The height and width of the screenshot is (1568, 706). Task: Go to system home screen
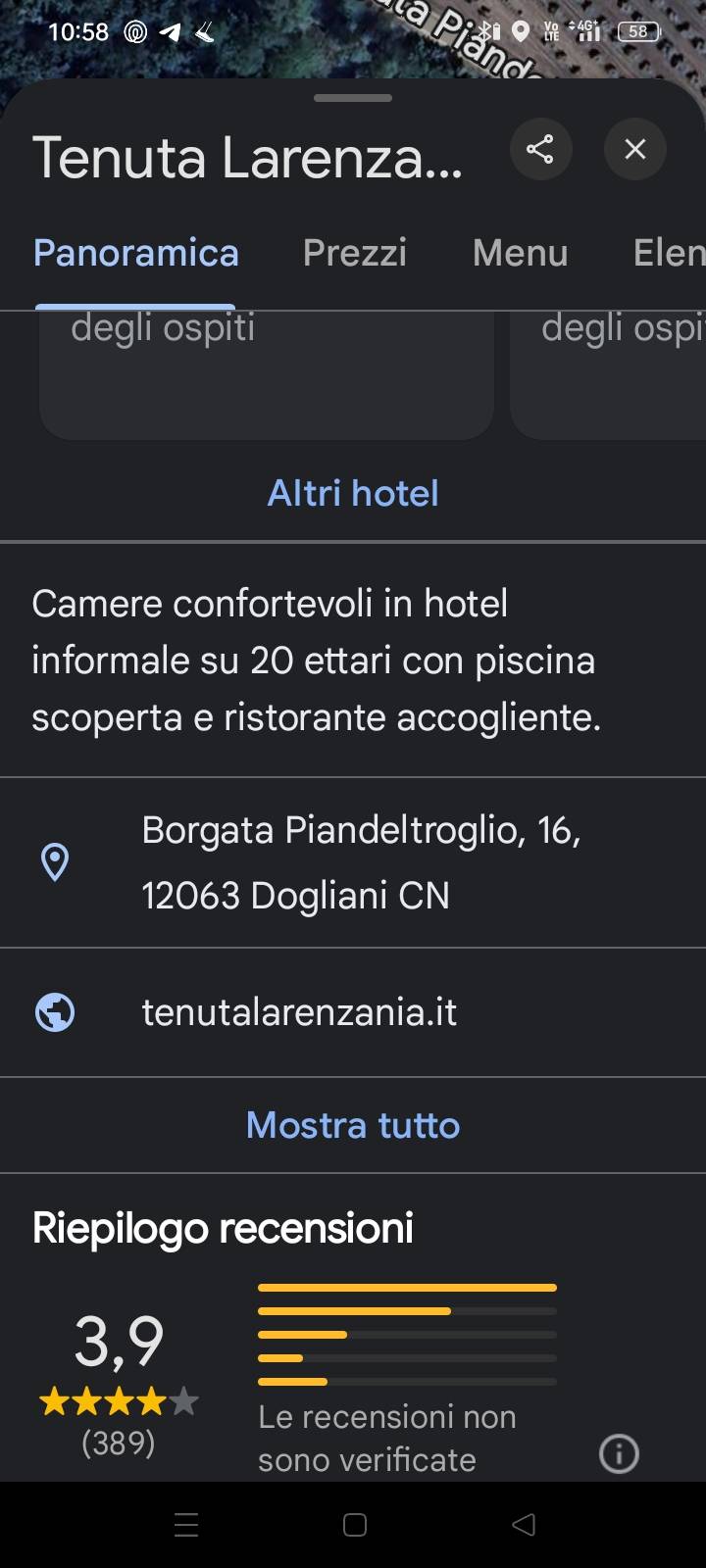tap(355, 1525)
